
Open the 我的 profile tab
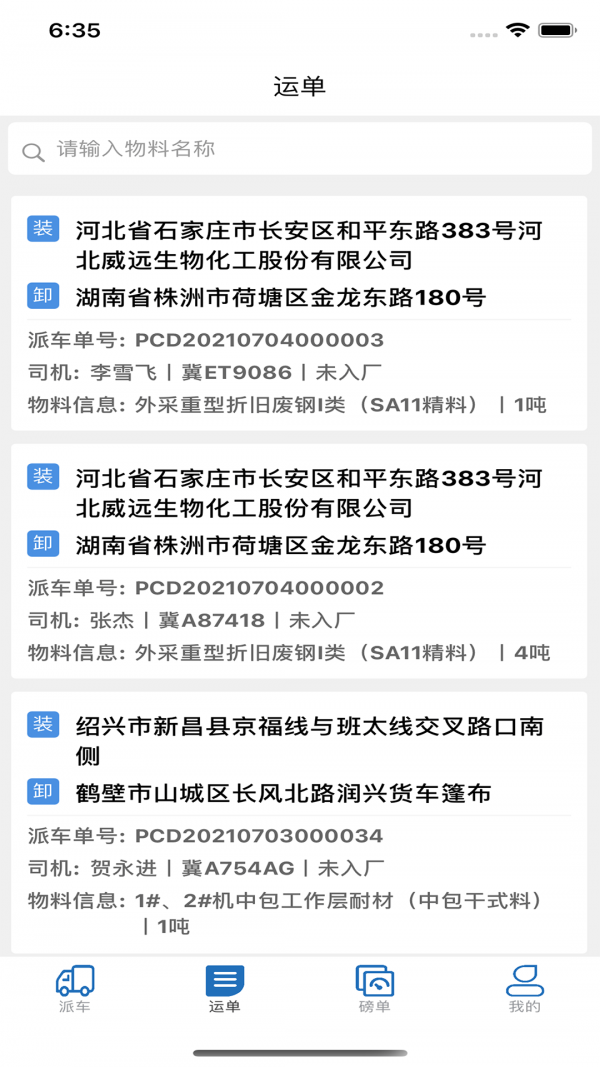pyautogui.click(x=524, y=989)
